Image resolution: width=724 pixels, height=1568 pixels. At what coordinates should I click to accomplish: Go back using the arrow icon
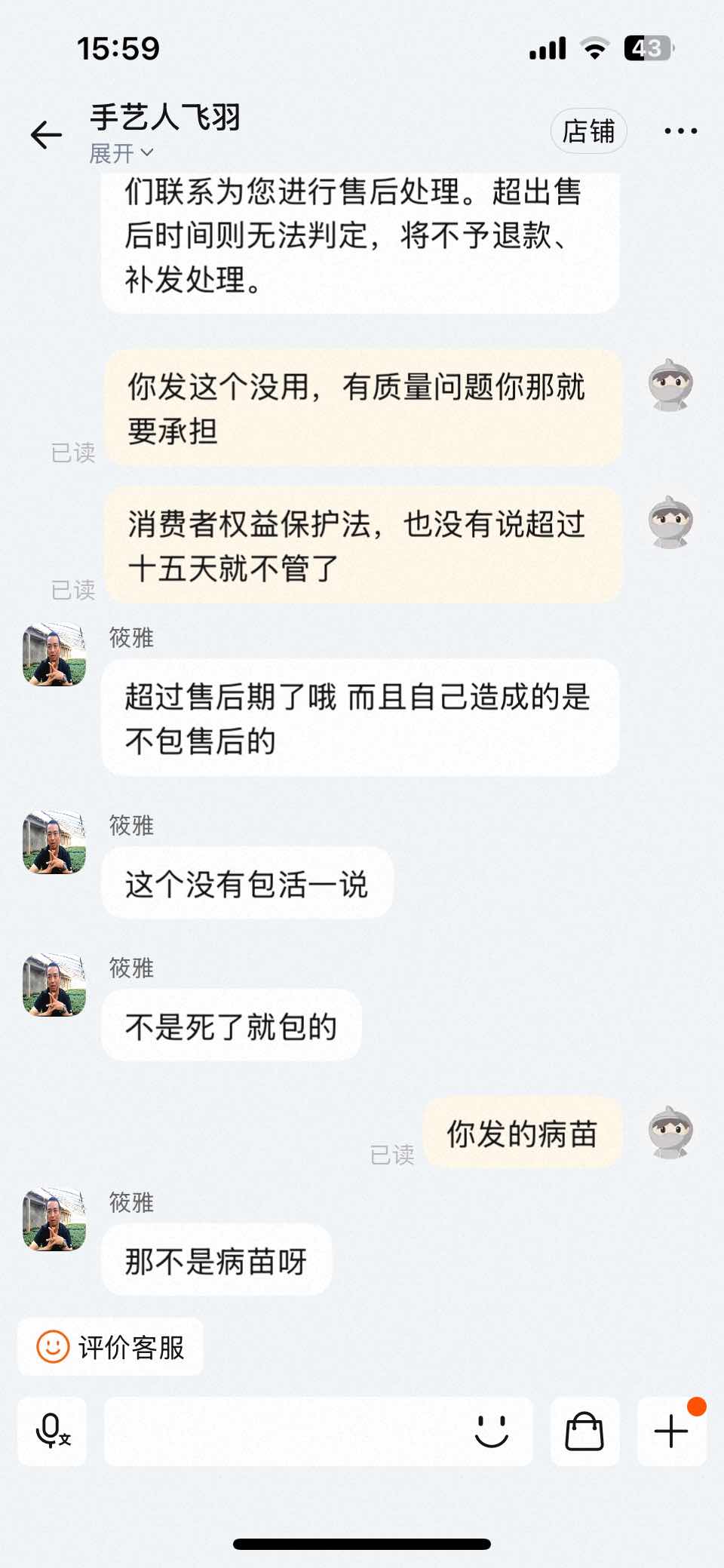(46, 135)
